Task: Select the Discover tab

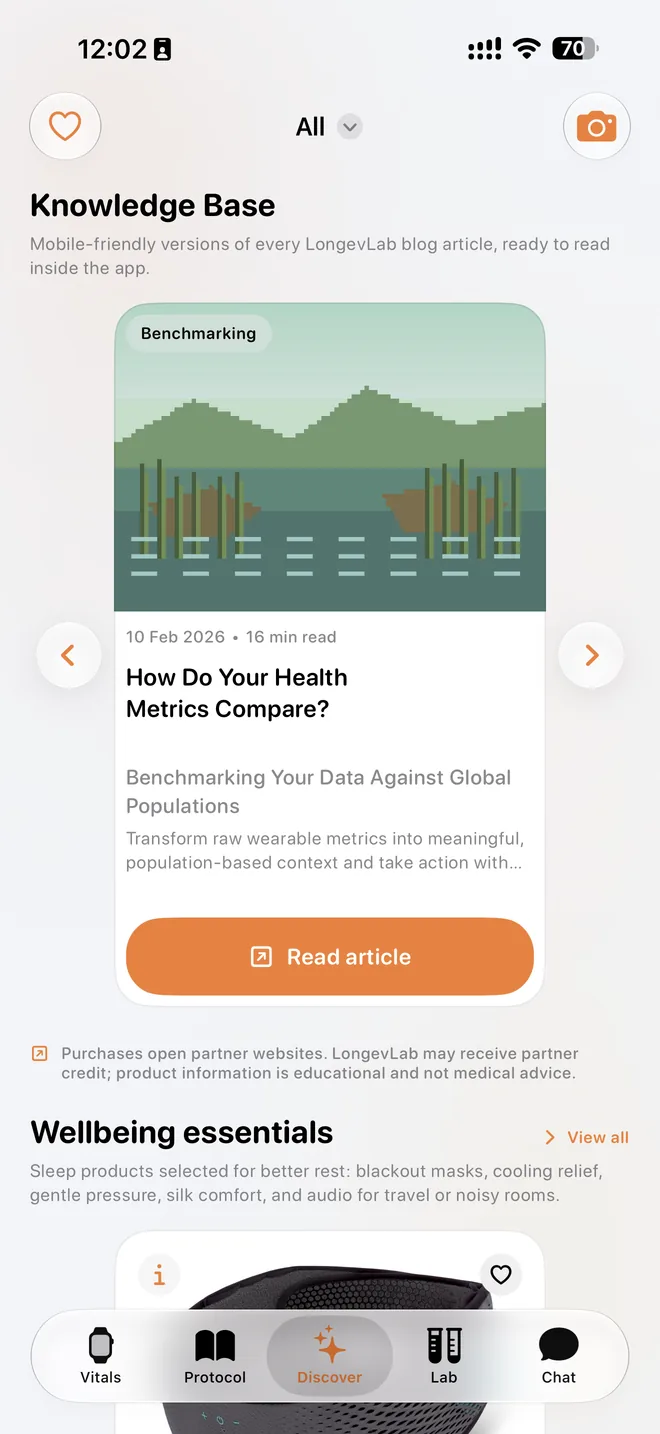Action: click(x=330, y=1356)
